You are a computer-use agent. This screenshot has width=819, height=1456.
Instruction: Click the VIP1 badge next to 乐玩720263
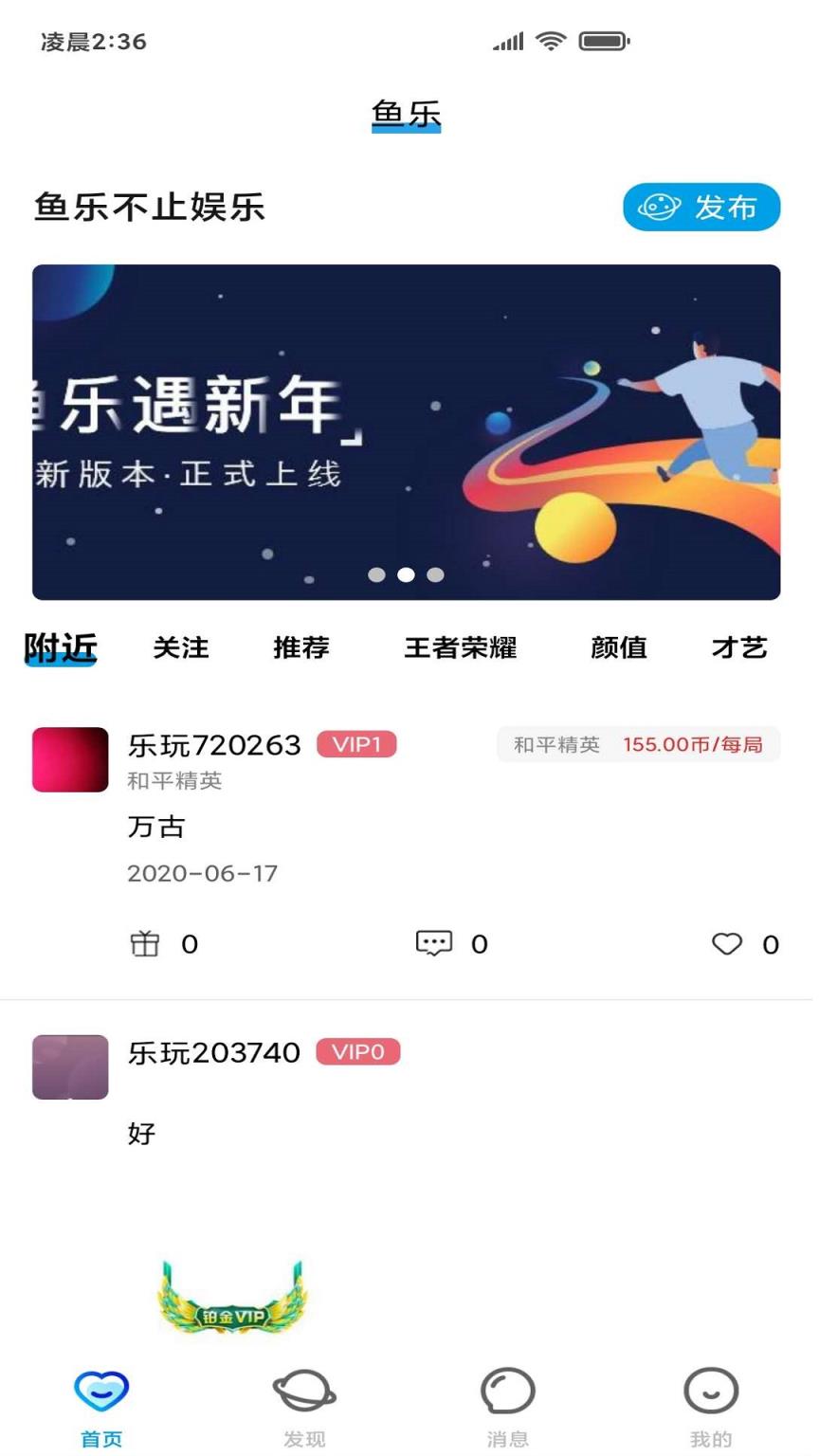click(x=358, y=745)
